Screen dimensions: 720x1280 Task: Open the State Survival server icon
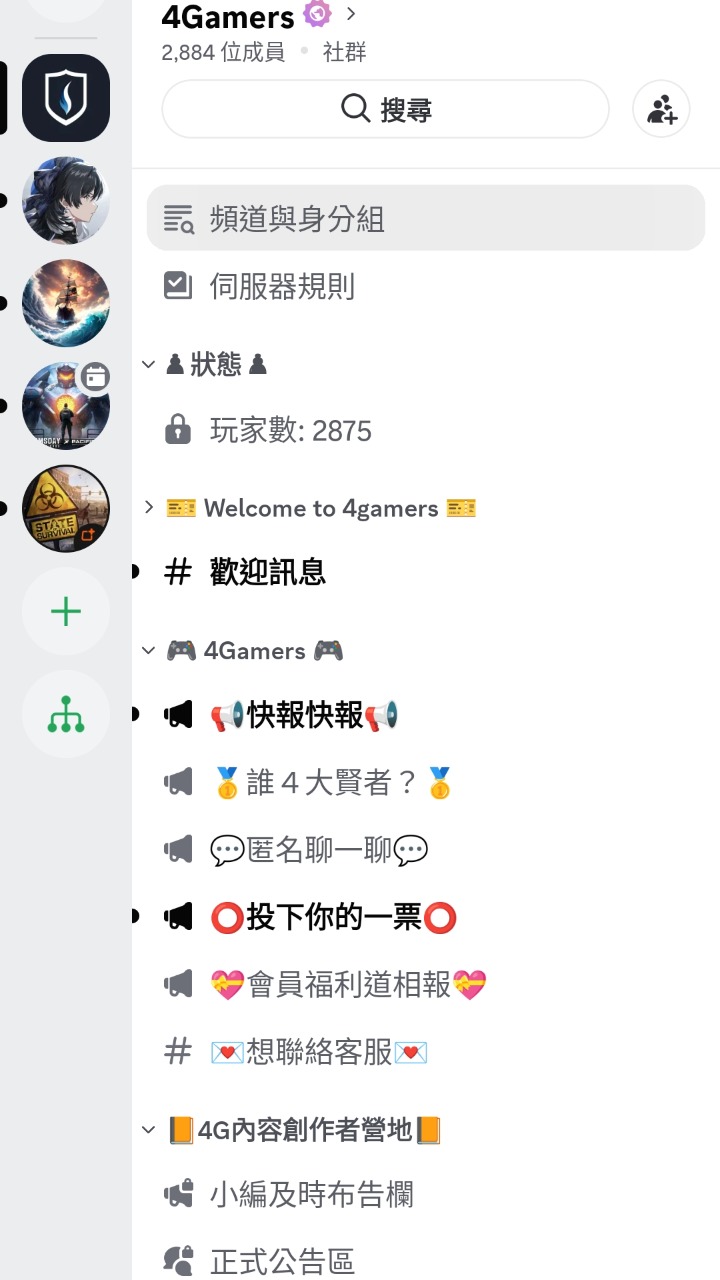tap(66, 508)
